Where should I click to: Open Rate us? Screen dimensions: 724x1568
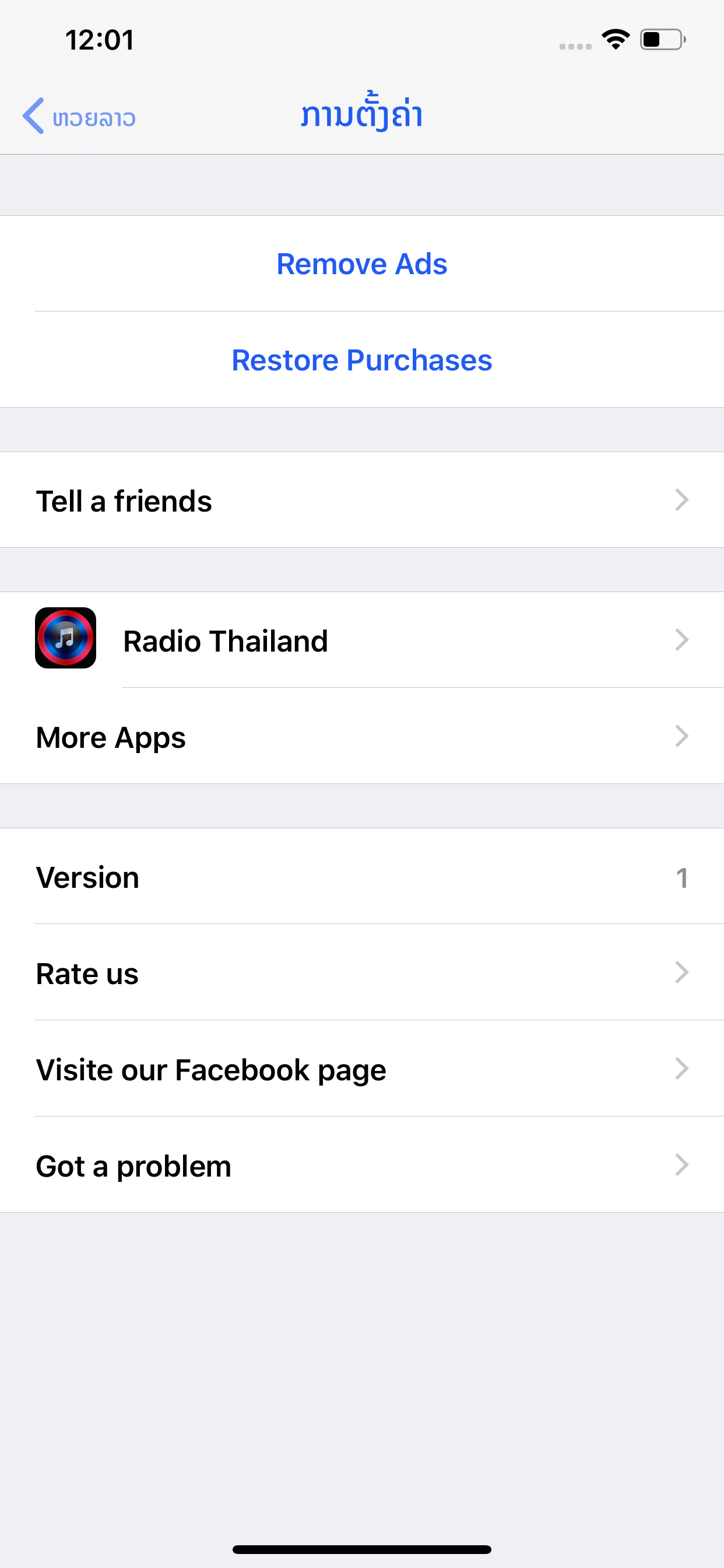point(362,972)
